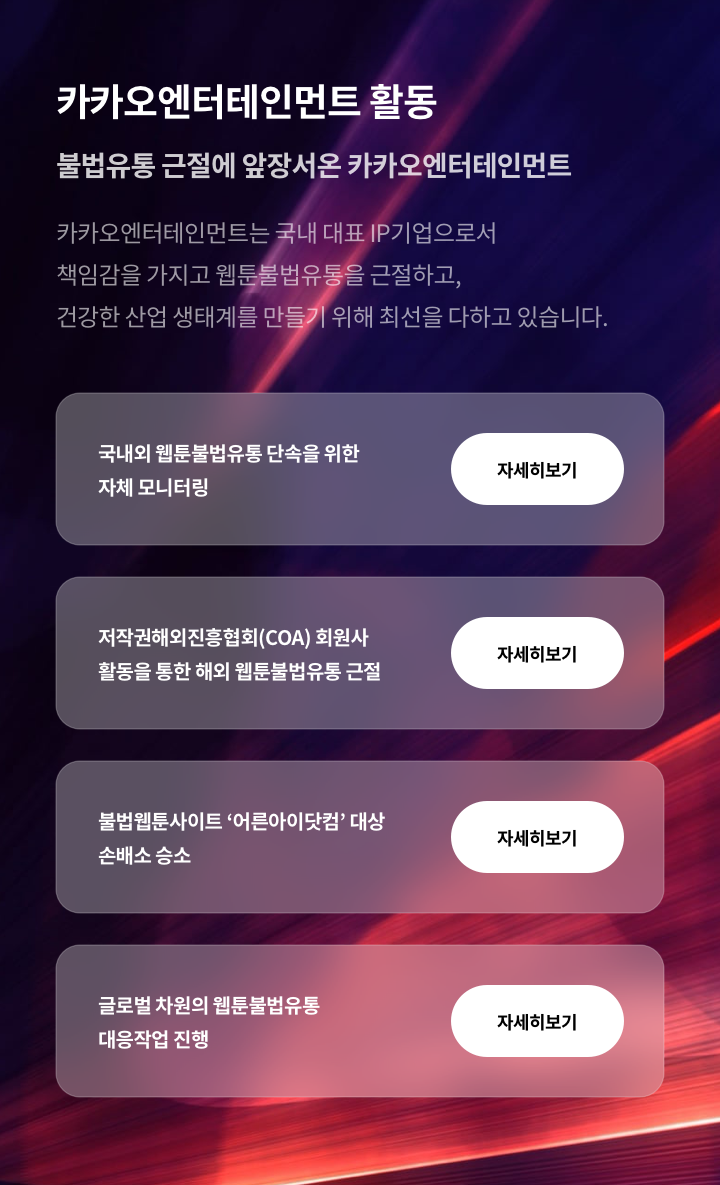Open 자세히보기 for 저작권해외진흥협회(COA) 회원사 card

pyautogui.click(x=537, y=653)
